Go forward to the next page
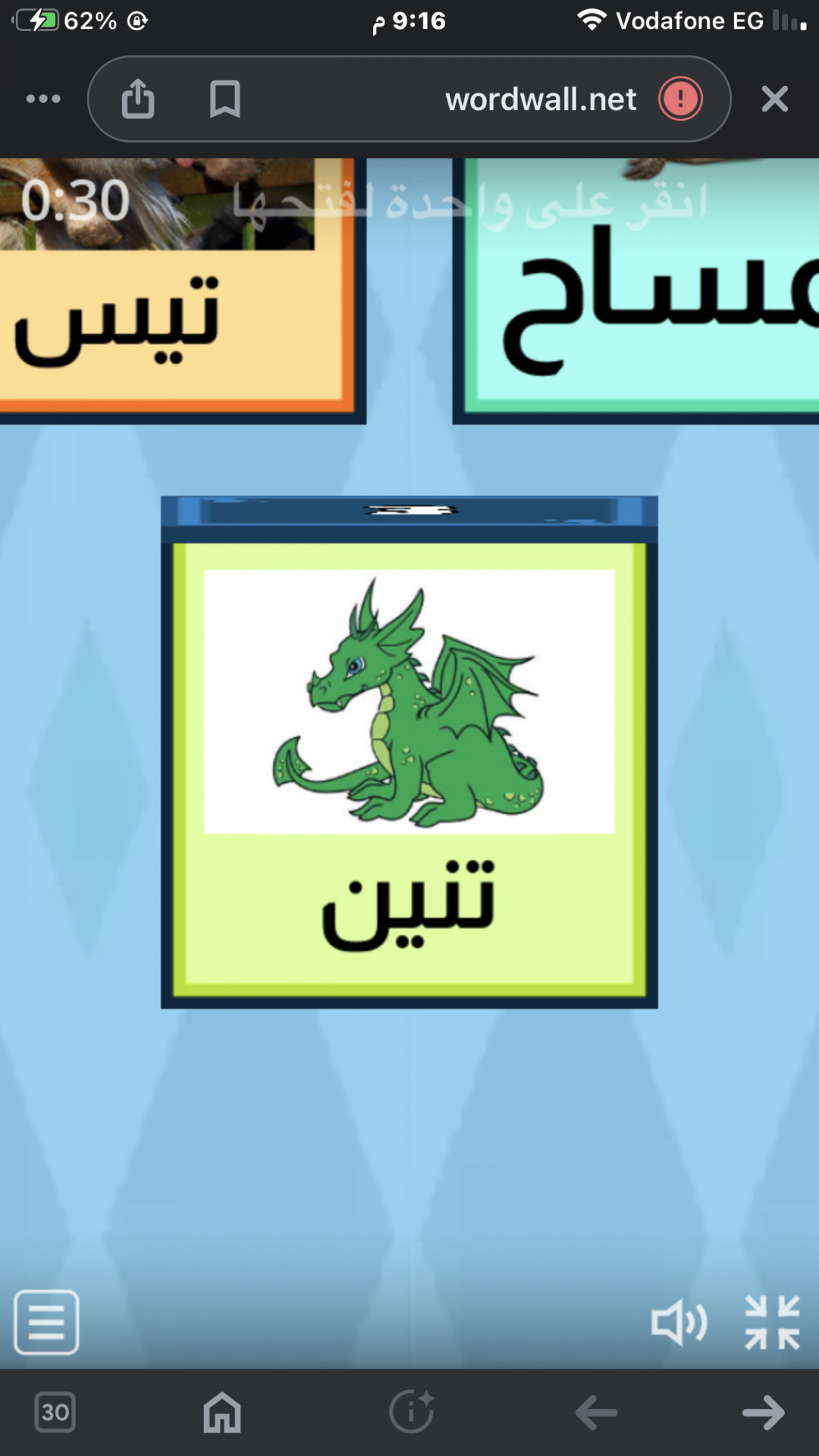819x1456 pixels. coord(763,1412)
